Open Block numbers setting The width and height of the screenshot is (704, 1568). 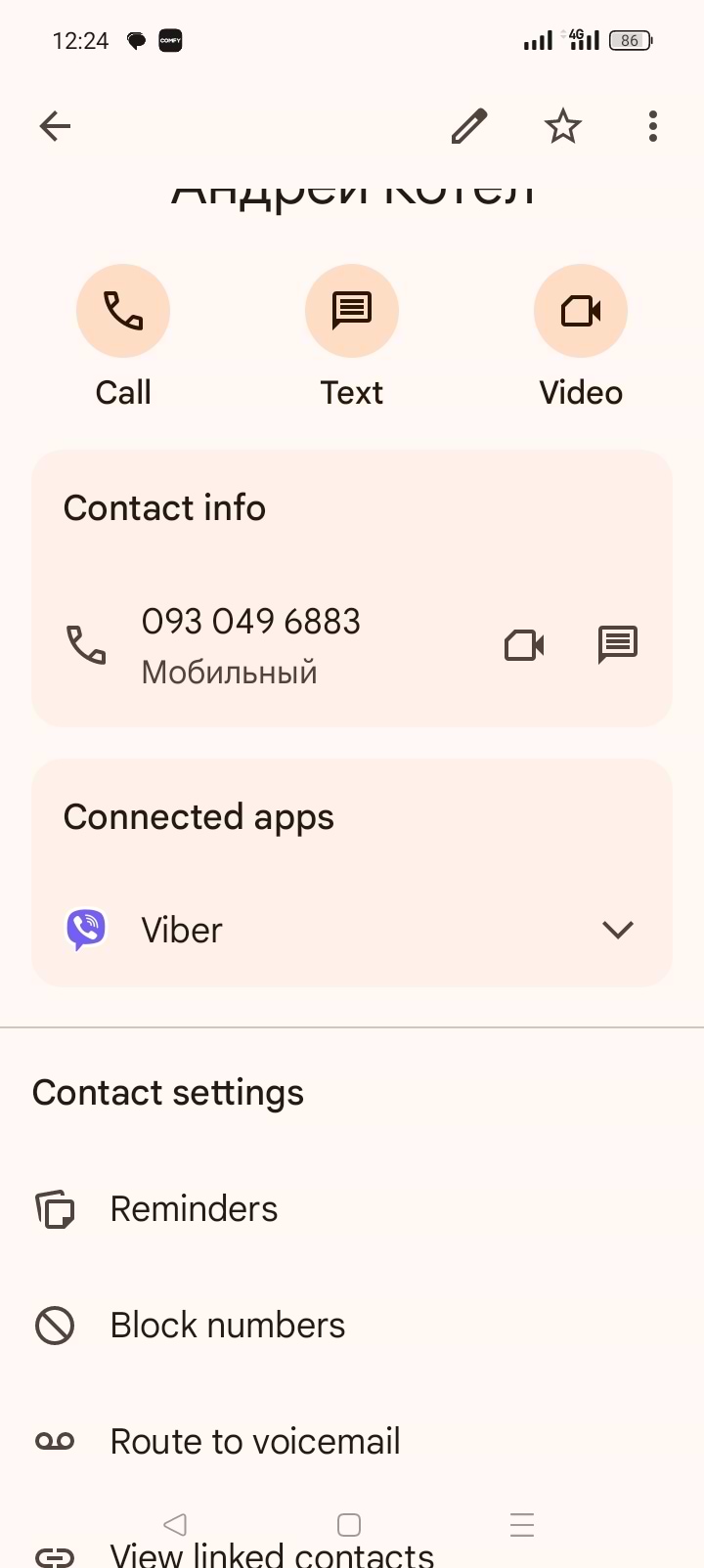coord(227,1326)
